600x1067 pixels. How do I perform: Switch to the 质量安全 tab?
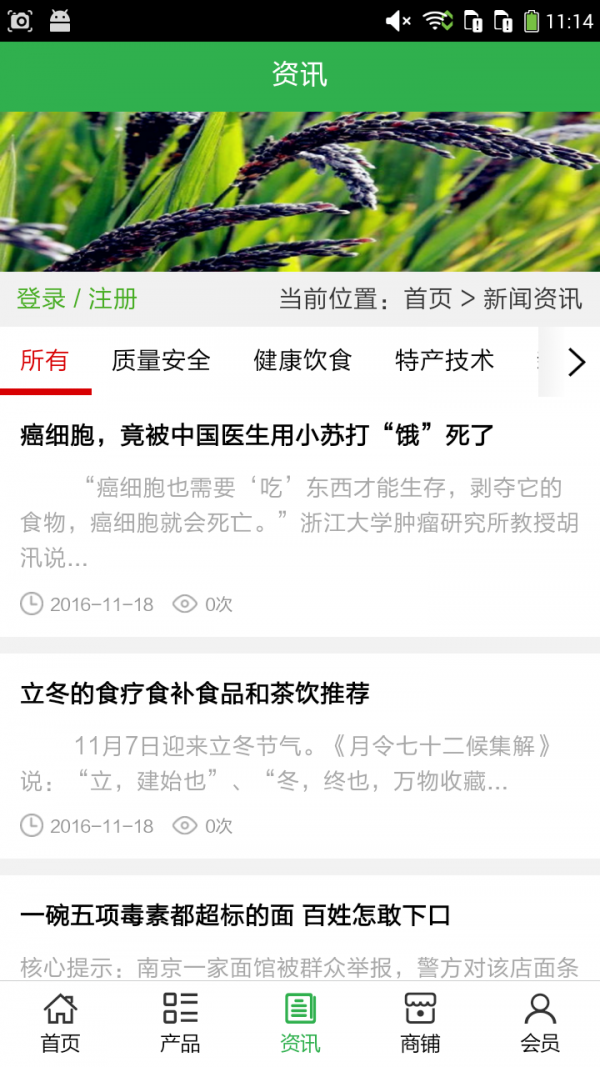(x=161, y=361)
